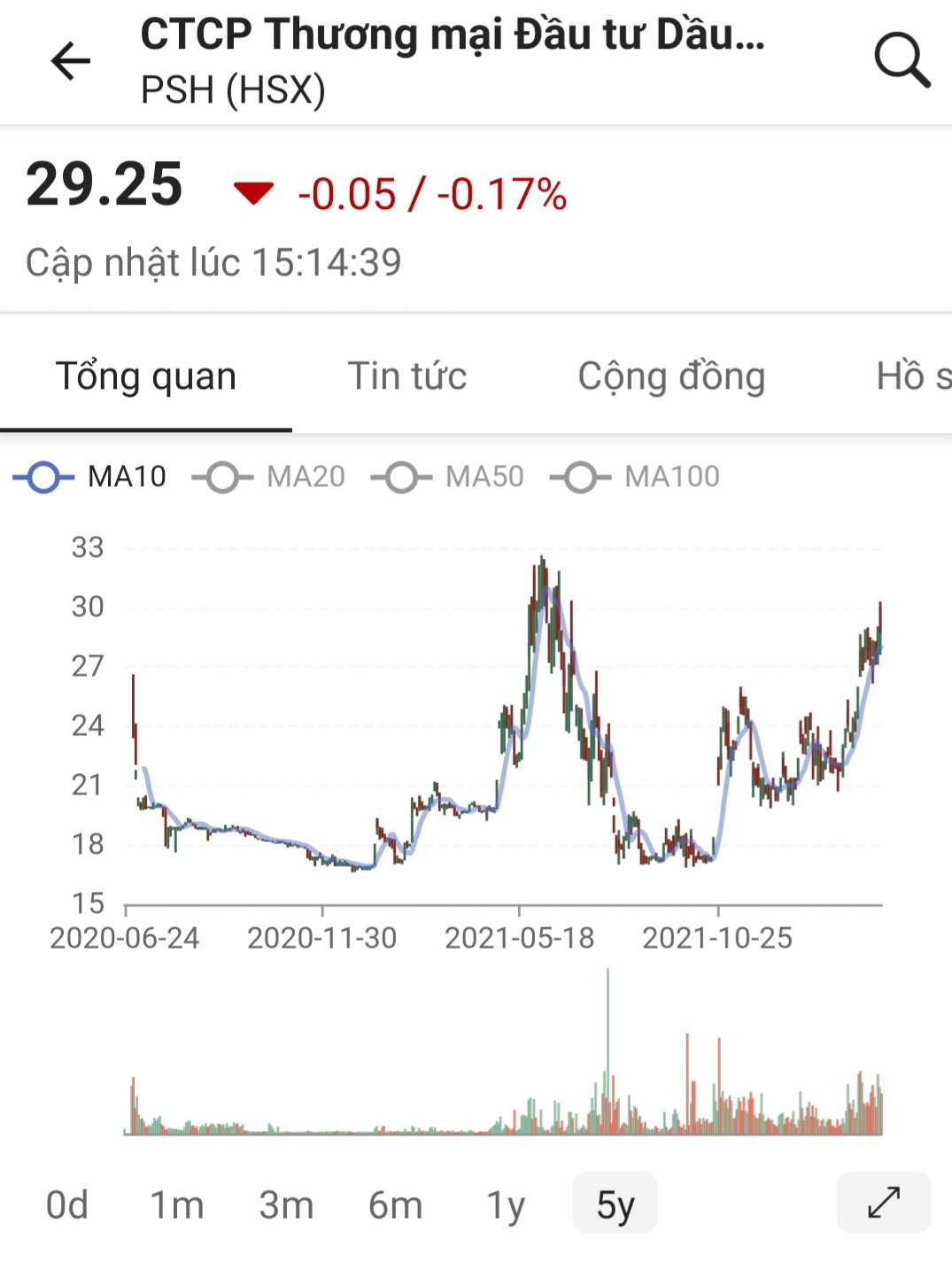Switch chart to 1m range
This screenshot has width=952, height=1270.
[176, 1204]
